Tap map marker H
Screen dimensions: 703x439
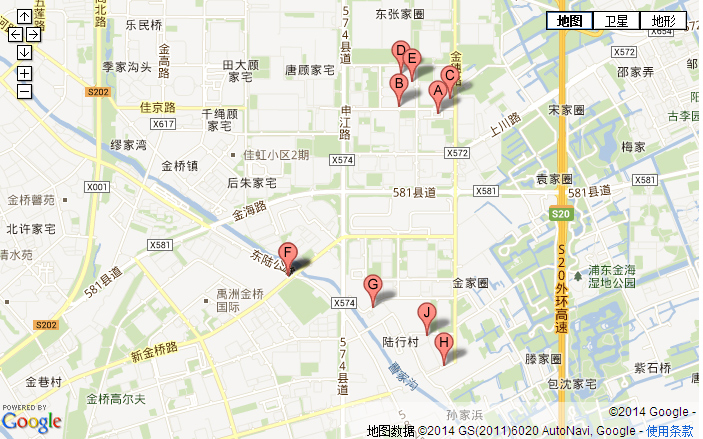coord(445,344)
